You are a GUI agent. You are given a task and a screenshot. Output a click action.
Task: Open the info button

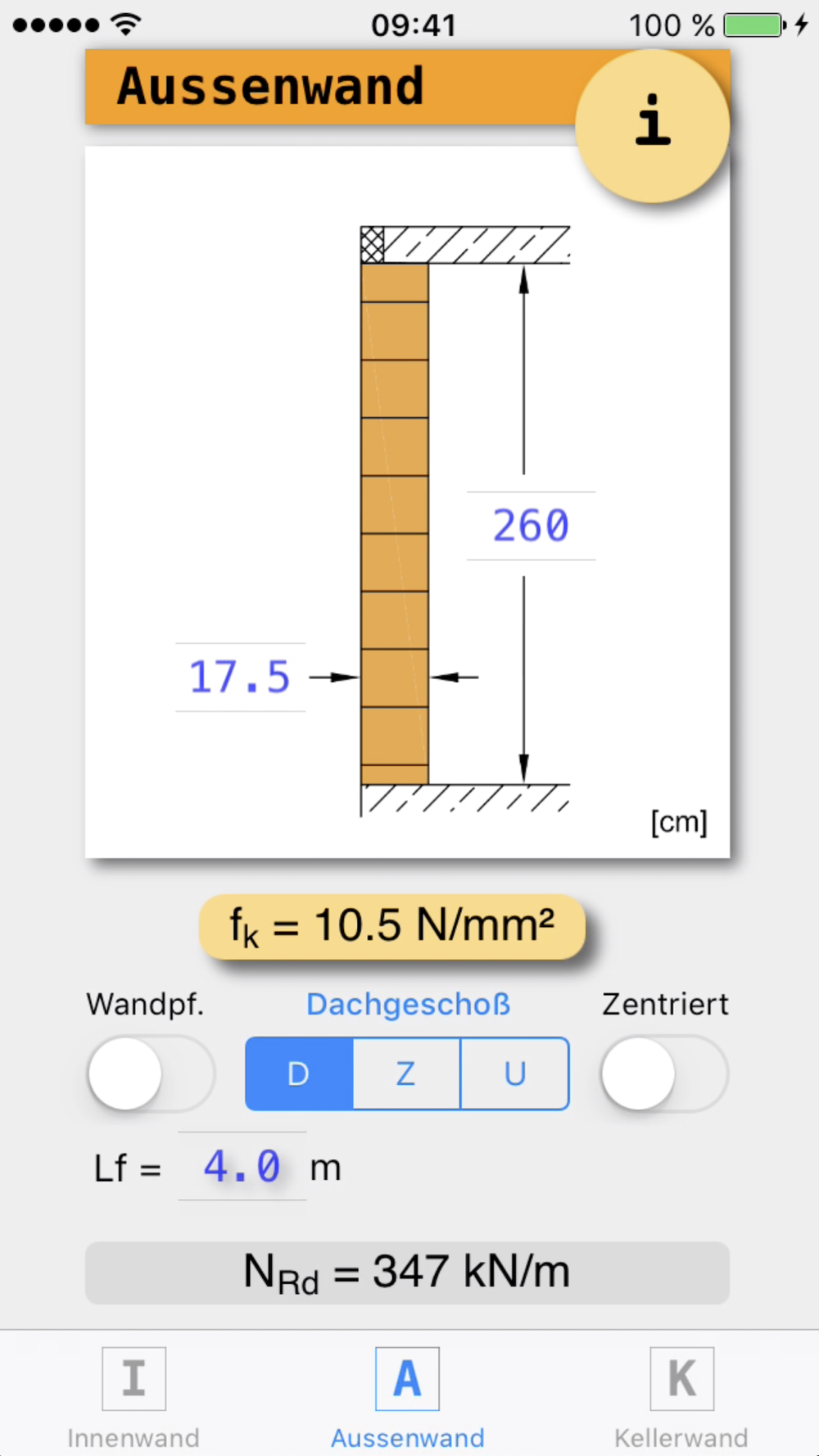(x=652, y=125)
